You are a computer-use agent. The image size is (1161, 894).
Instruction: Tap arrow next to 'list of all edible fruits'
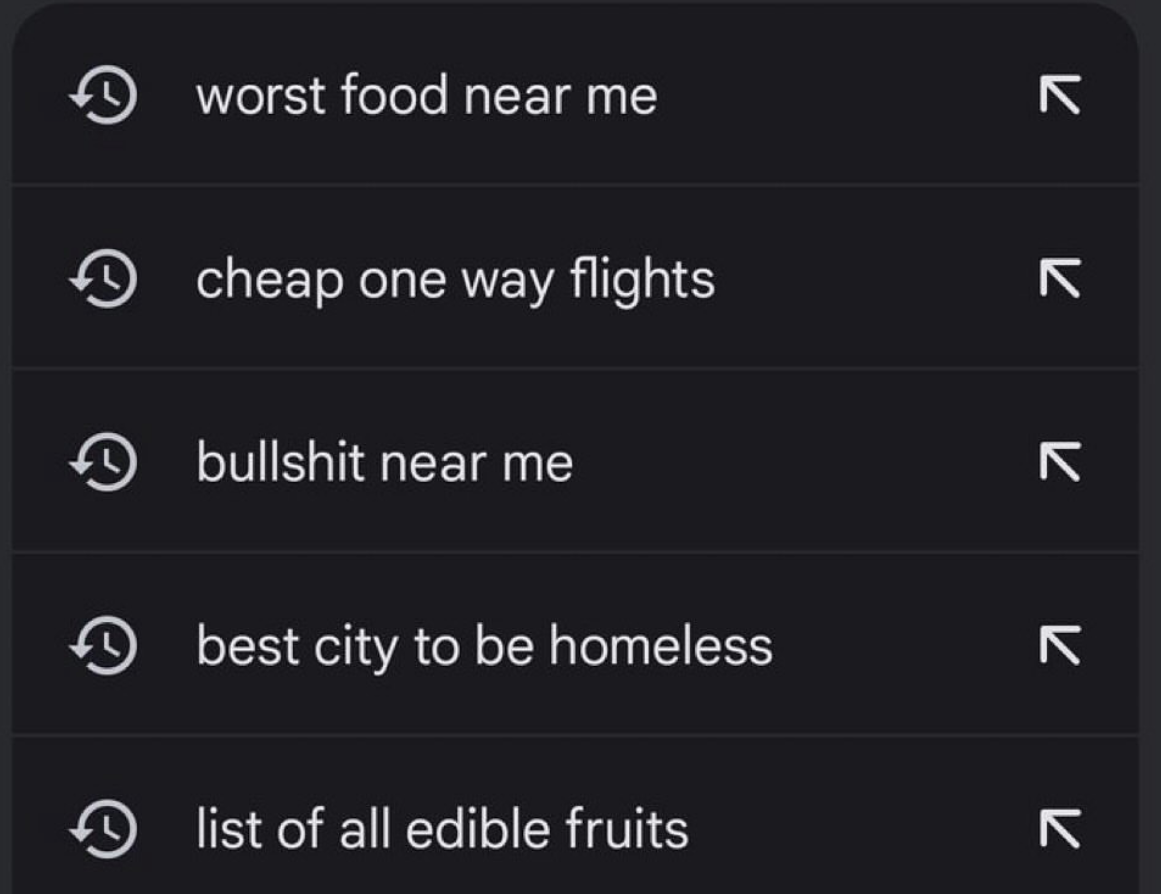[1059, 830]
